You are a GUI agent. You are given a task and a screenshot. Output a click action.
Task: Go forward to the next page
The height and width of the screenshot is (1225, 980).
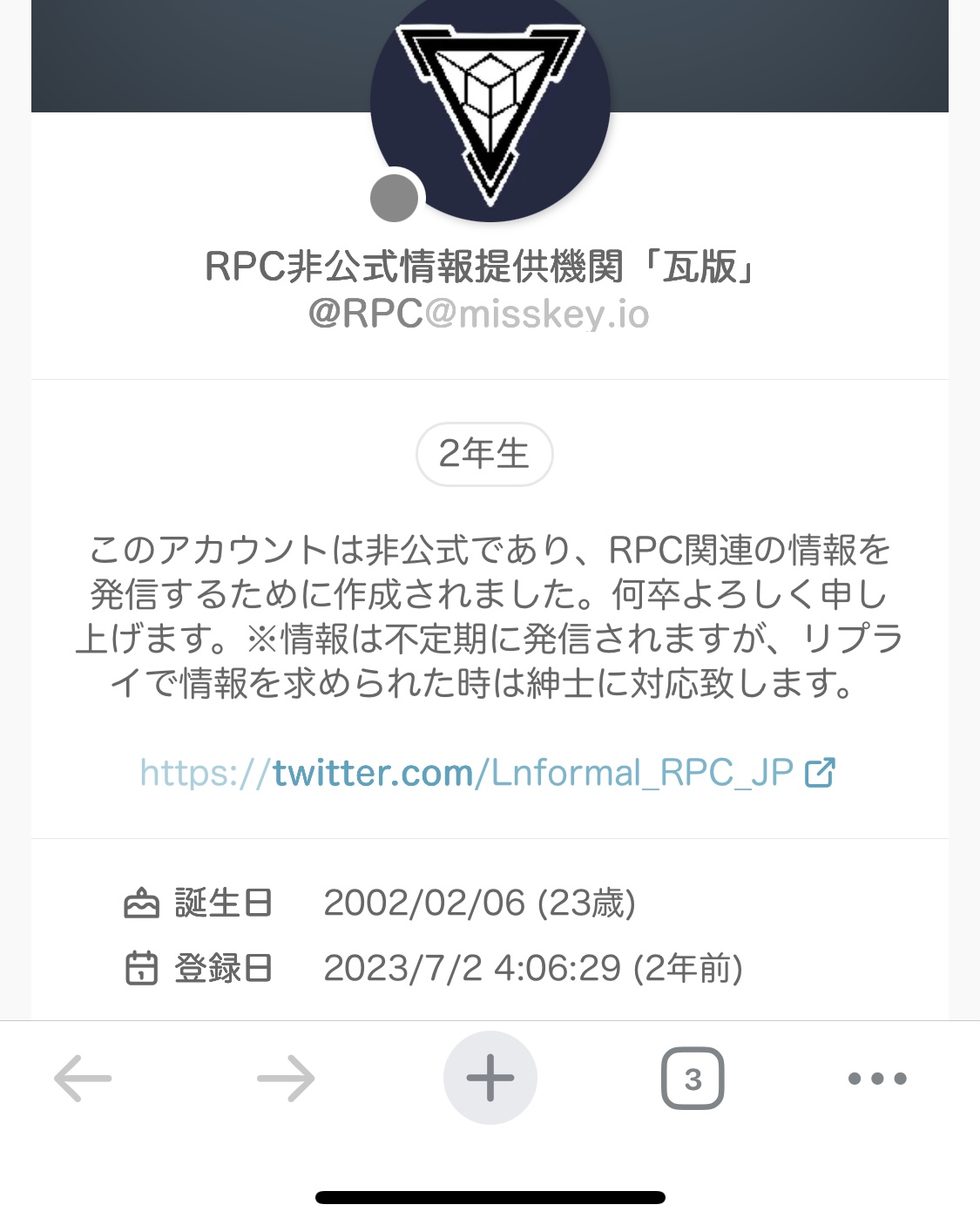(x=286, y=1079)
